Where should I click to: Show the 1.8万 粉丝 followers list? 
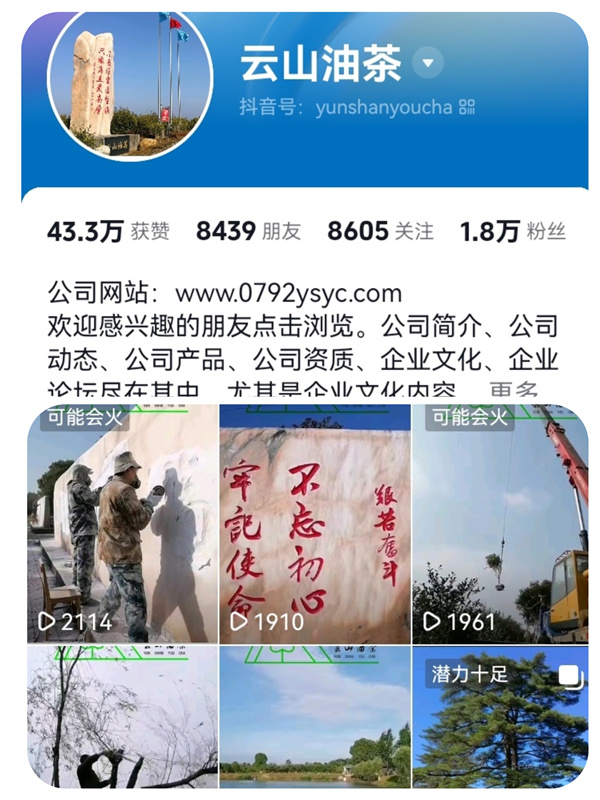pos(512,232)
